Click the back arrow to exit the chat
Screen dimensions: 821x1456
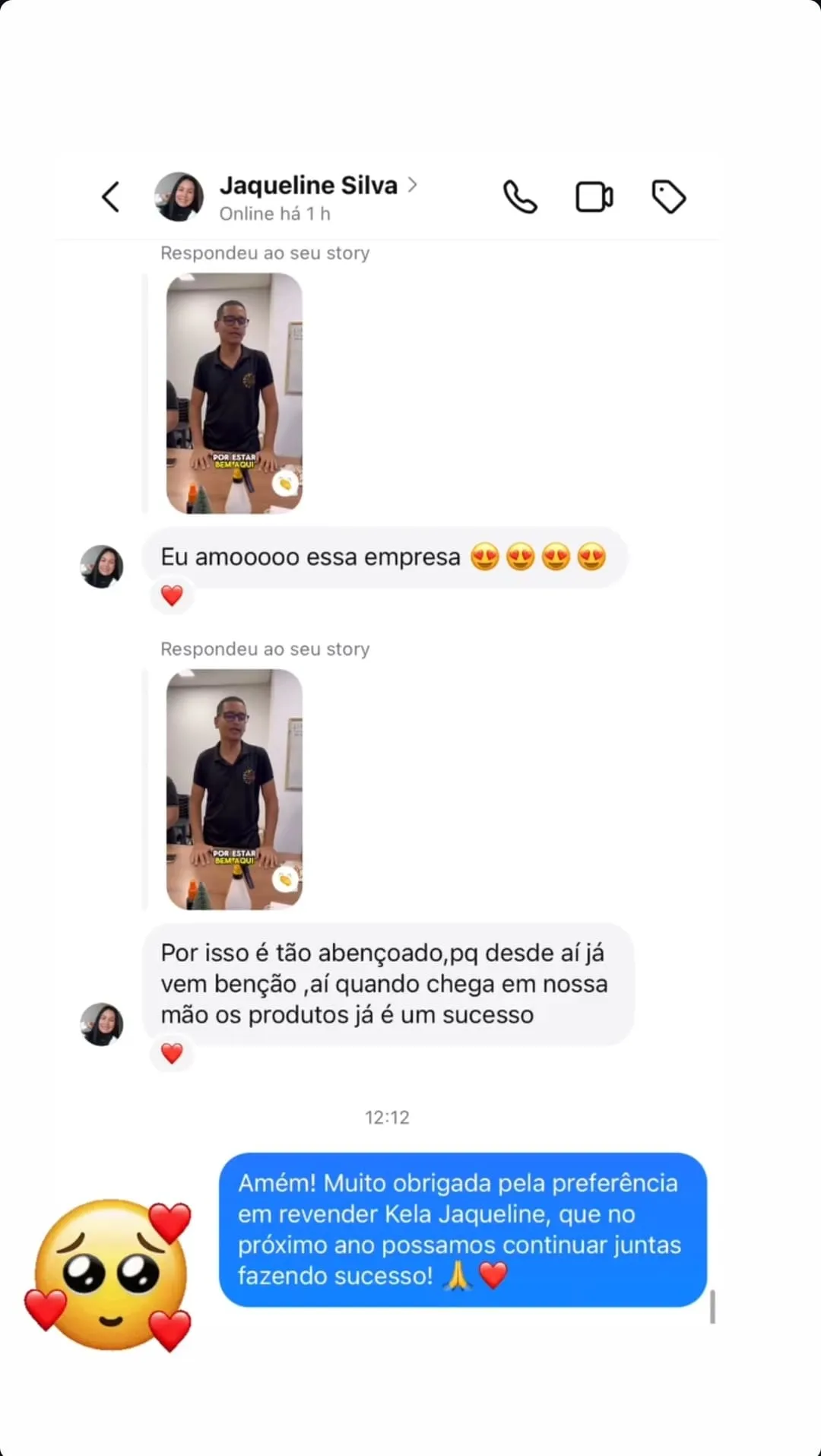(111, 196)
